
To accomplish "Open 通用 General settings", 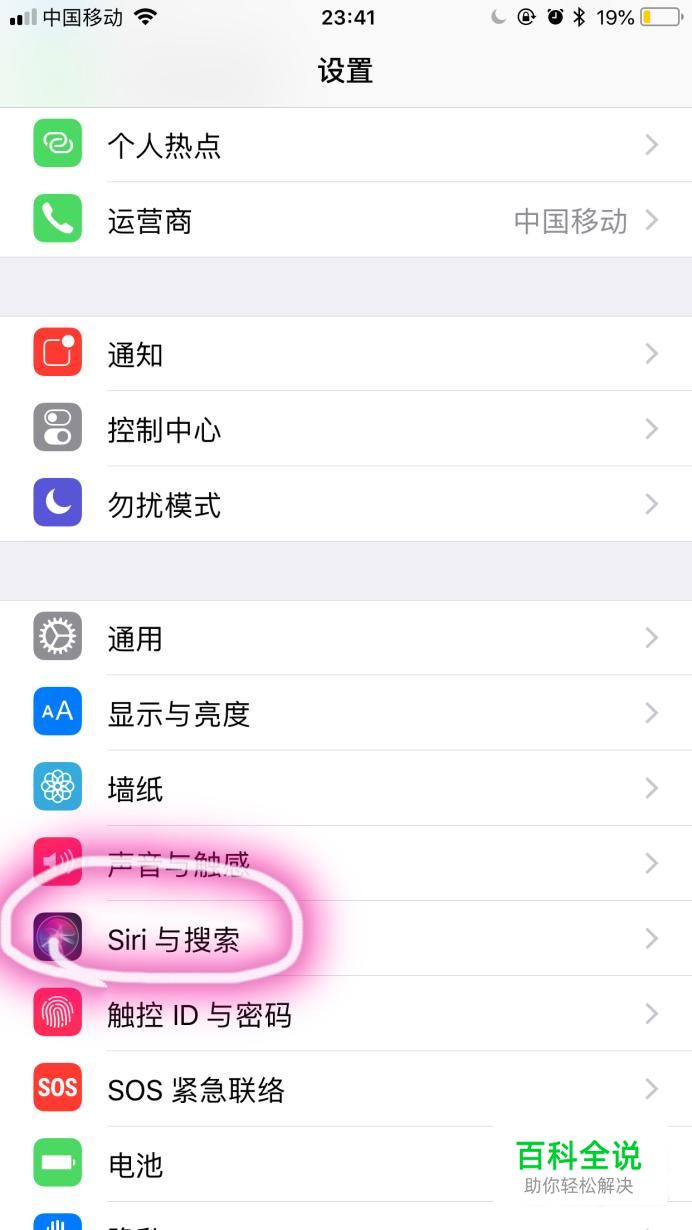I will (x=346, y=638).
